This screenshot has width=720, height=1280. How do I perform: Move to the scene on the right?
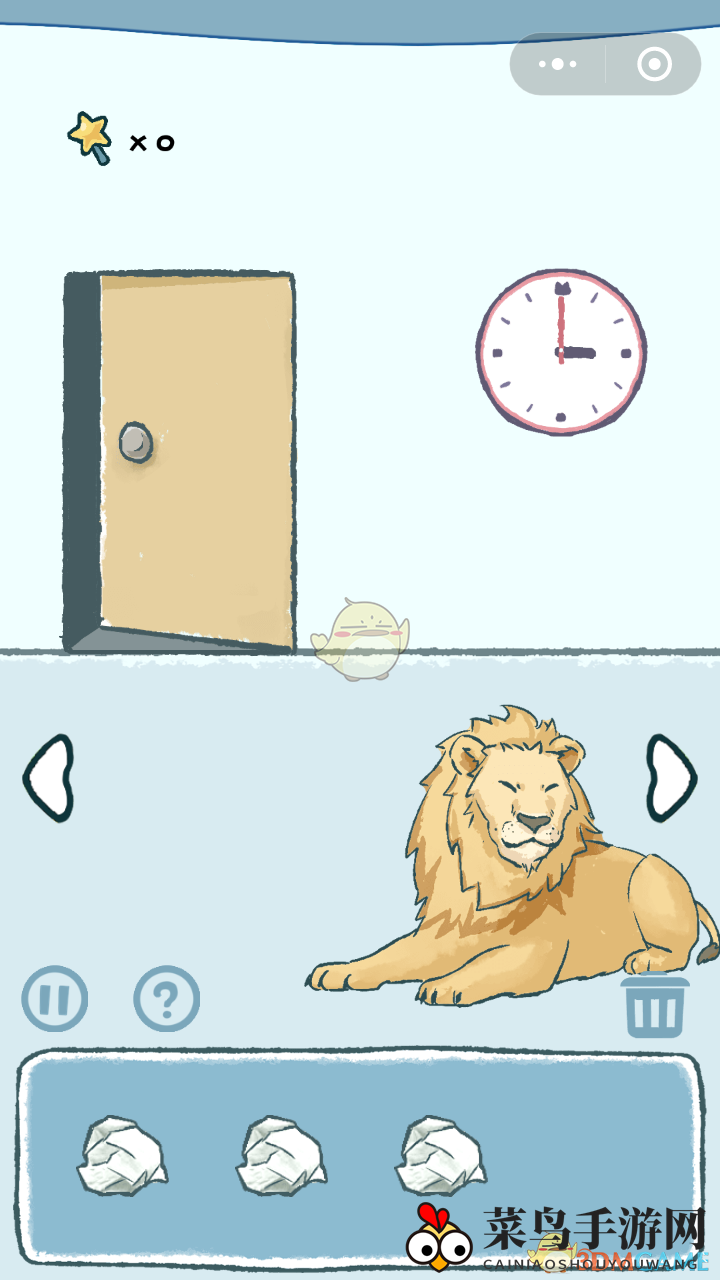pyautogui.click(x=671, y=778)
